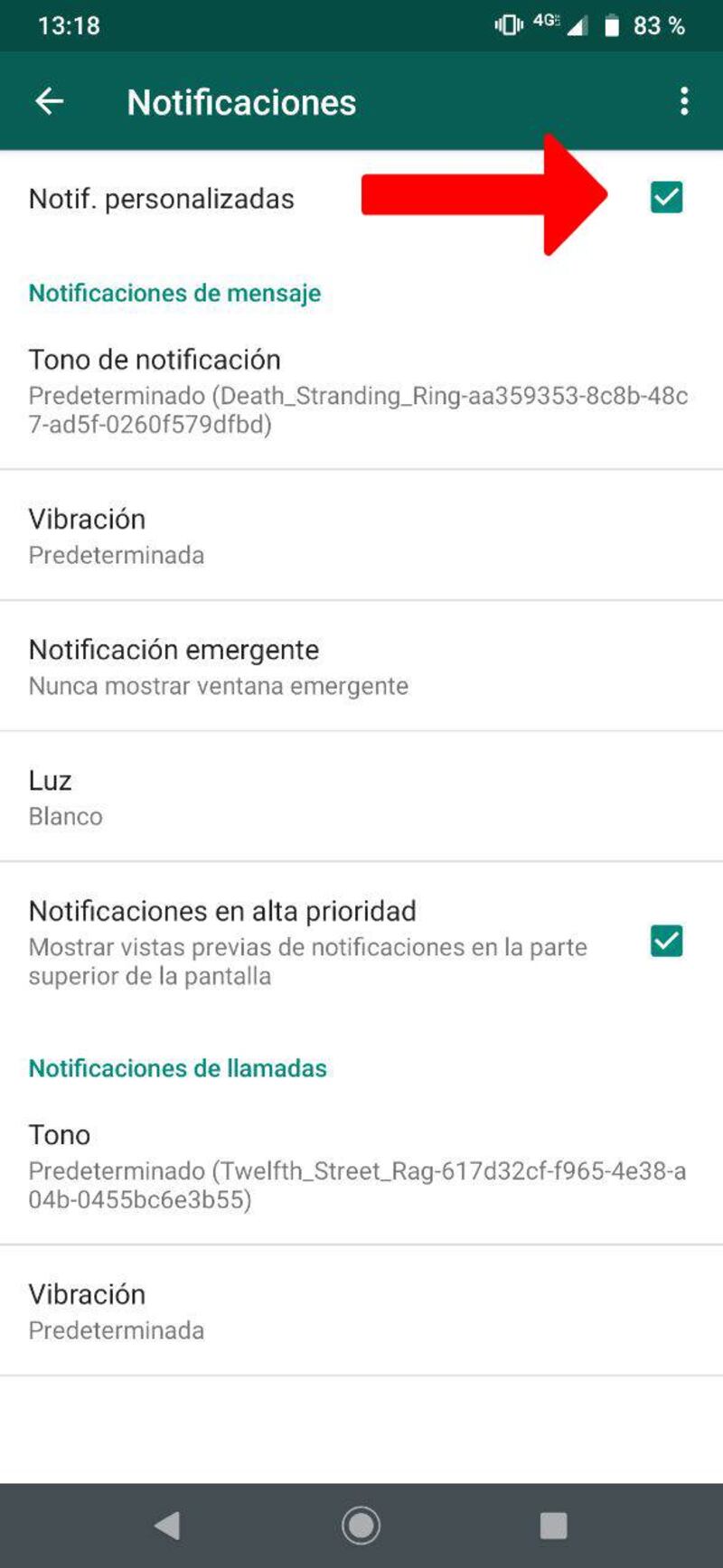Change Vibración under Notificaciones de mensaje
The image size is (723, 1568).
360,535
